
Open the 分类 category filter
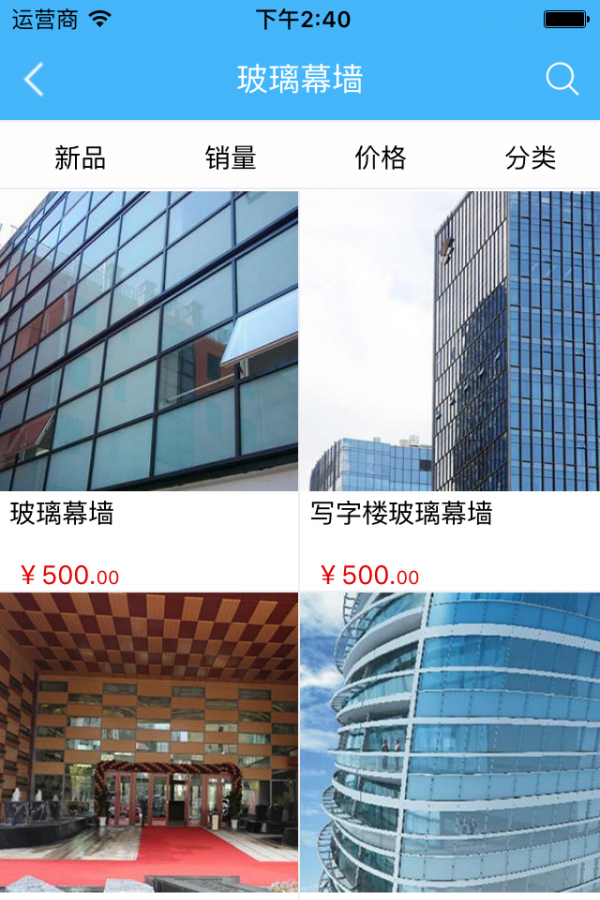pos(530,157)
